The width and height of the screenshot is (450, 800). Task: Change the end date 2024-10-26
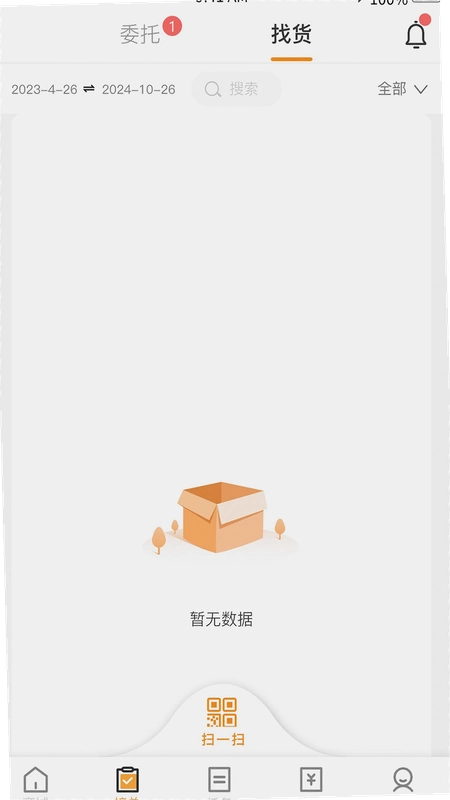(139, 90)
